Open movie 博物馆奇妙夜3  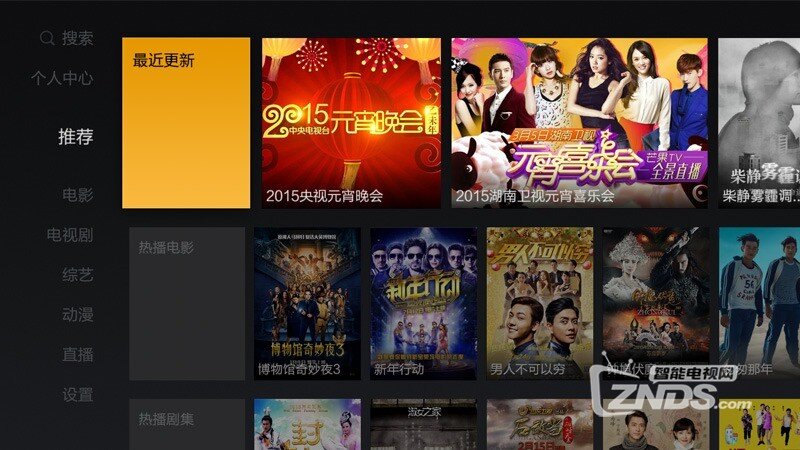pyautogui.click(x=307, y=303)
